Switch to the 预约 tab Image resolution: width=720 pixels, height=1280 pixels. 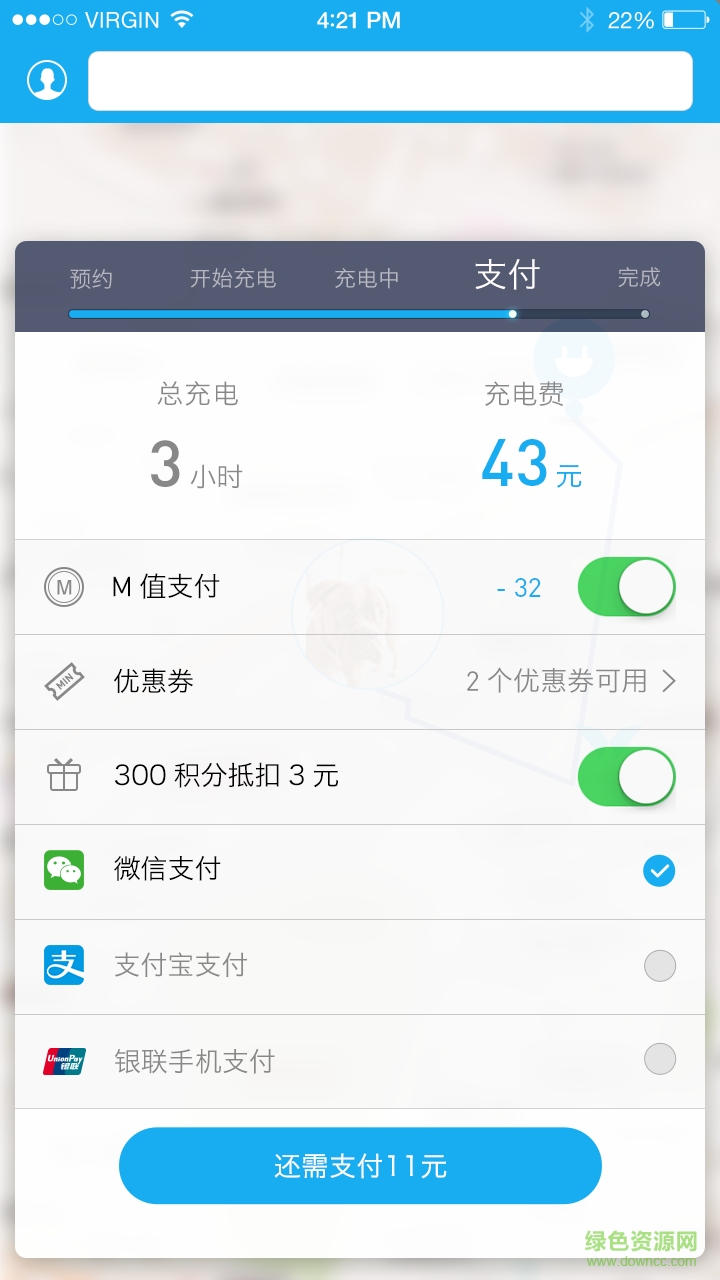(x=92, y=277)
